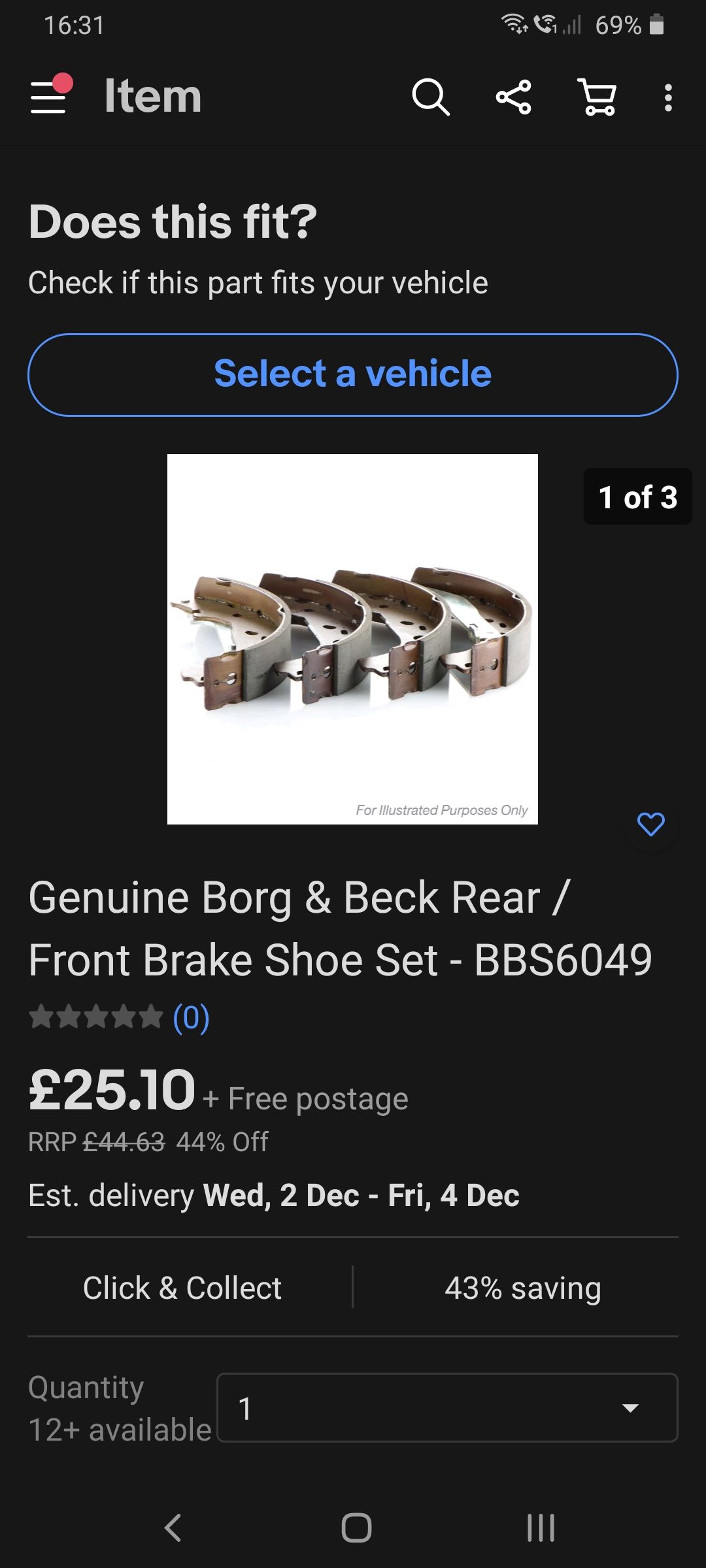Add item to watchlist with heart icon
The image size is (706, 1568).
[650, 825]
